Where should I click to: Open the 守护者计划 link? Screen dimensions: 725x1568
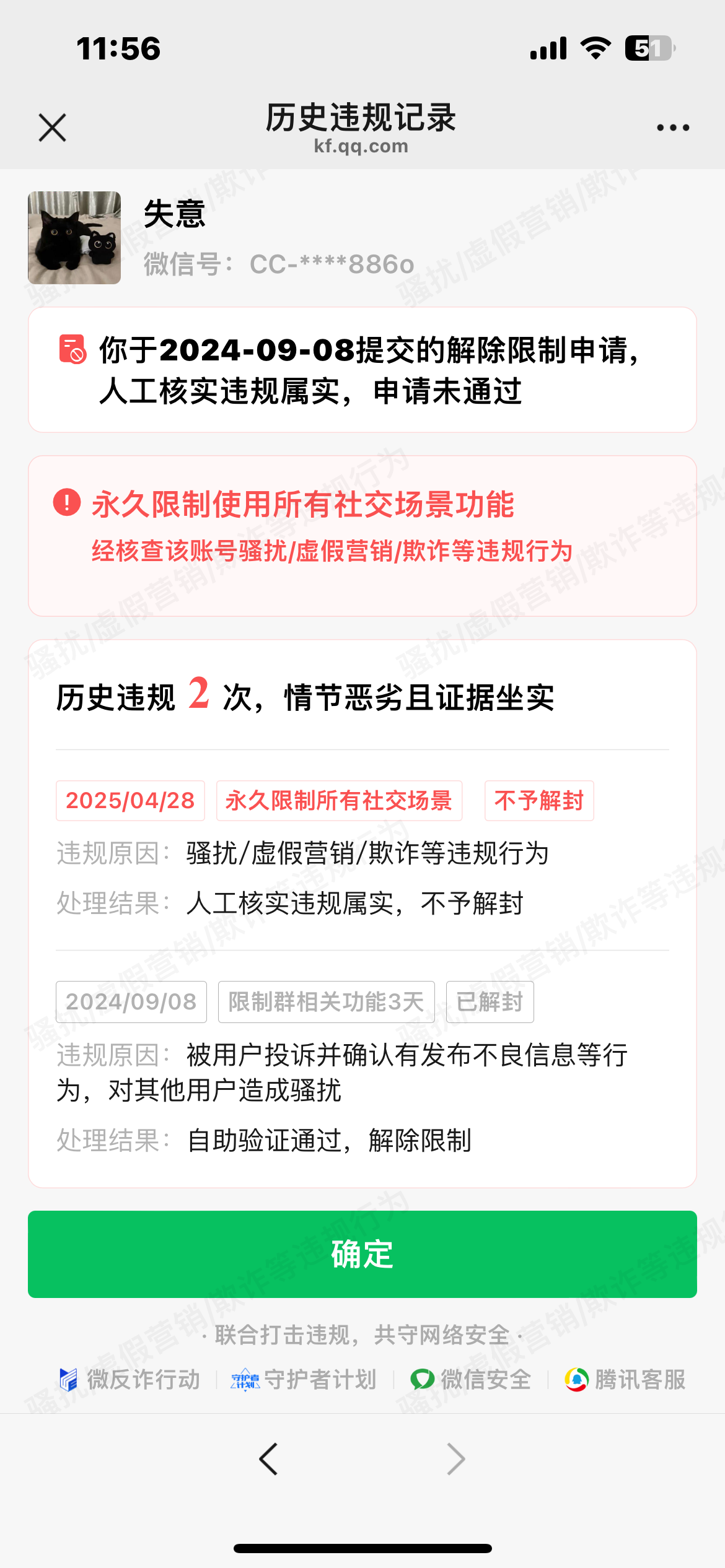[304, 1380]
